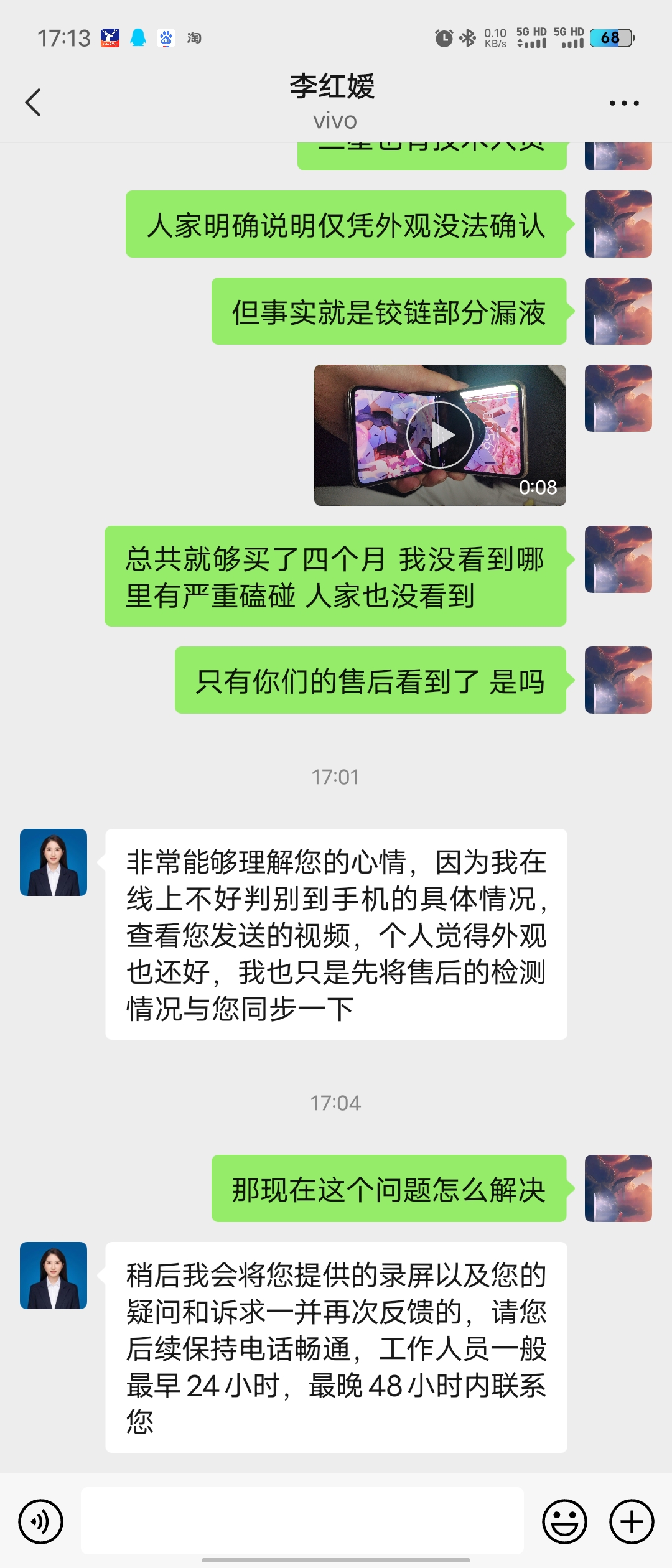Switch to voice message input
This screenshot has height=1568, width=672.
point(41,1521)
